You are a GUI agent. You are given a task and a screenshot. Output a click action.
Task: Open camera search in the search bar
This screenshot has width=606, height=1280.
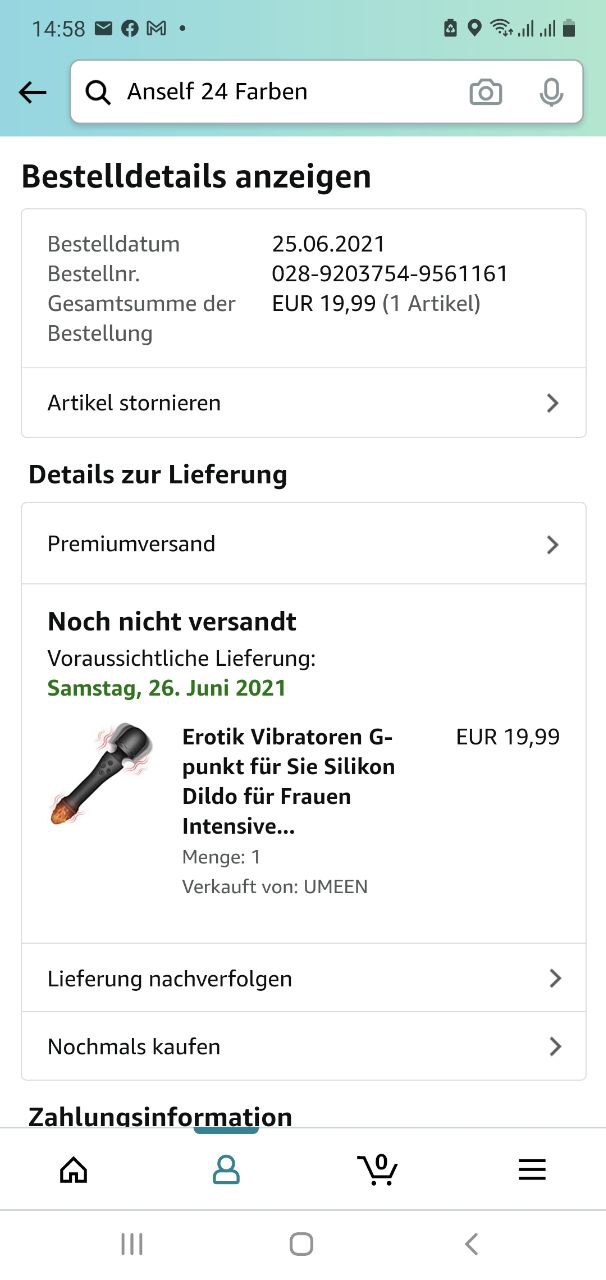(486, 93)
